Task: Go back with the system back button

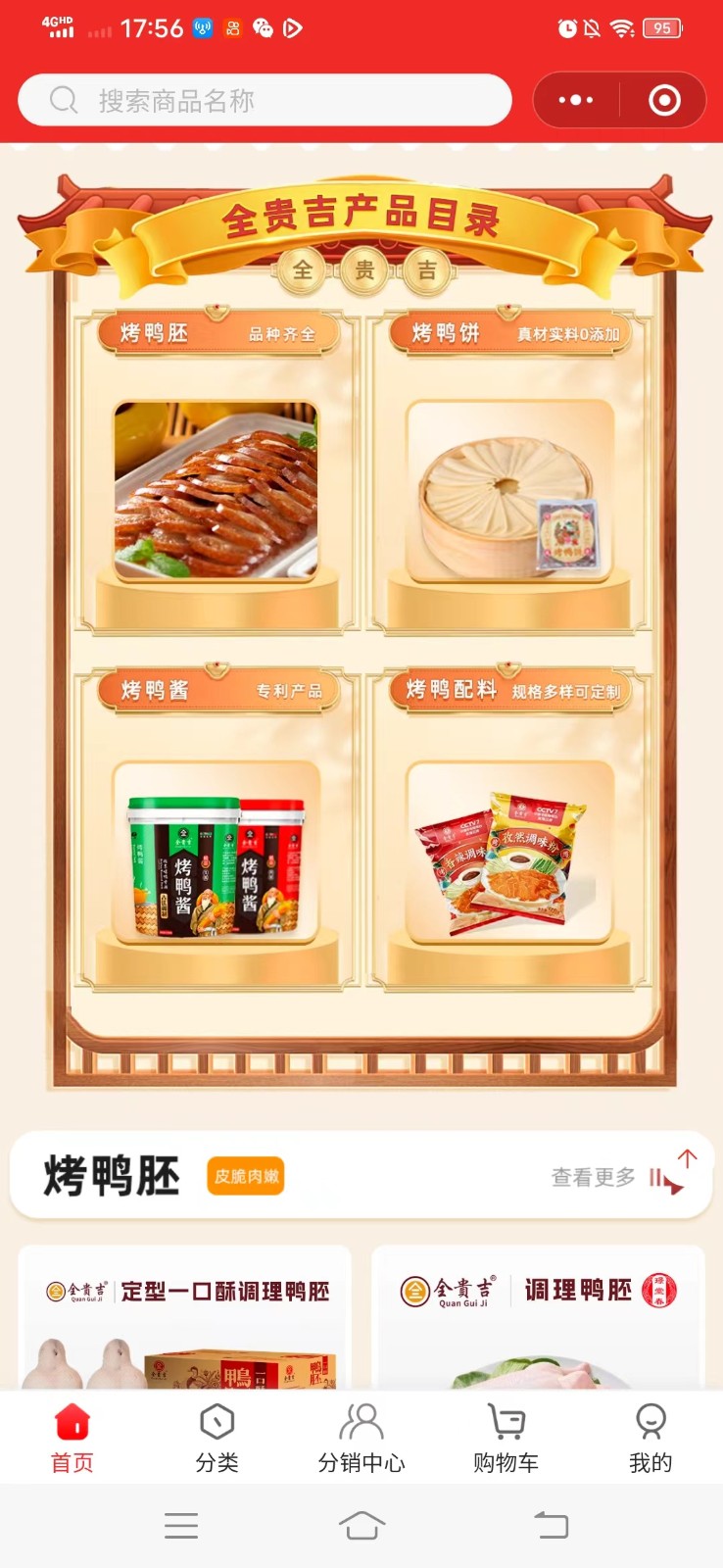Action: click(551, 1525)
